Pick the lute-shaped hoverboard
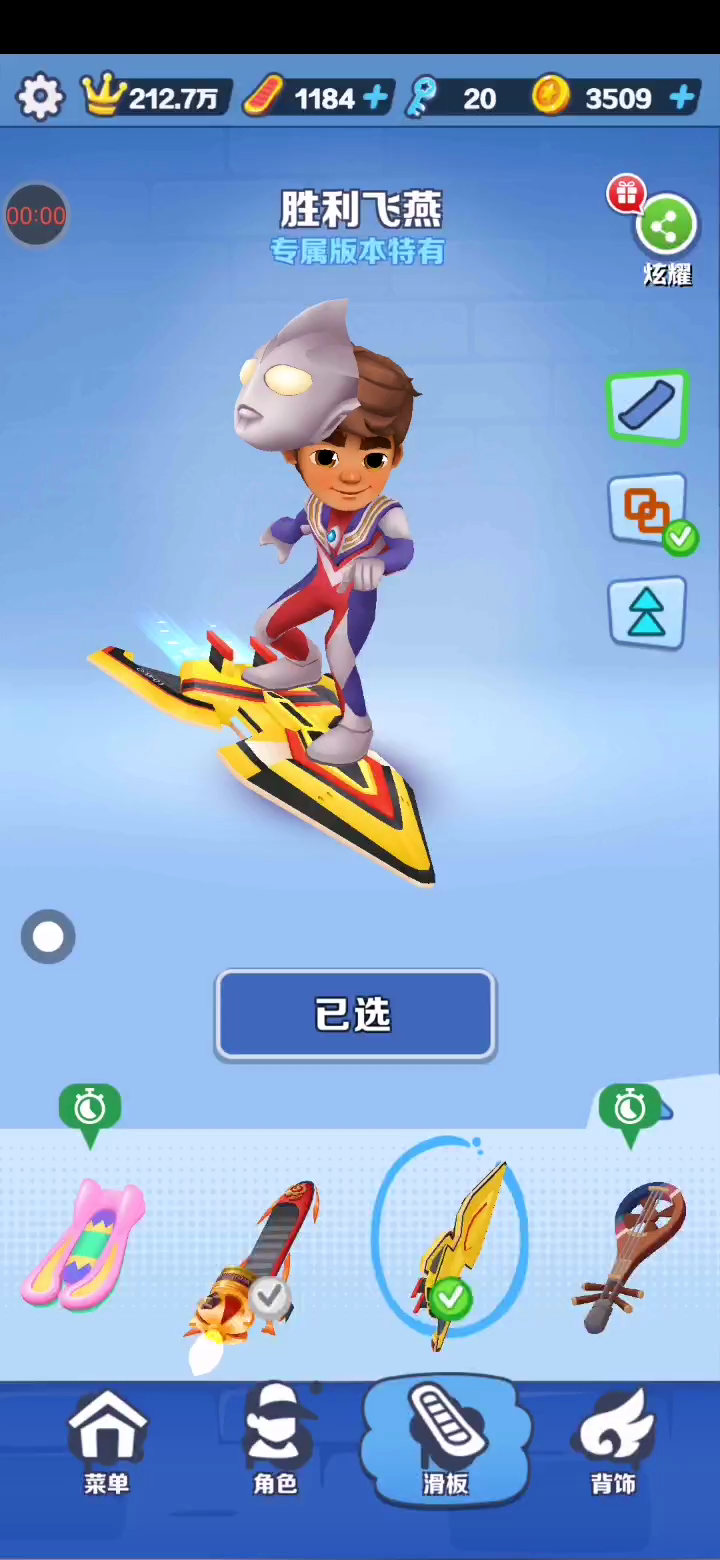Viewport: 720px width, 1560px height. [x=630, y=1255]
